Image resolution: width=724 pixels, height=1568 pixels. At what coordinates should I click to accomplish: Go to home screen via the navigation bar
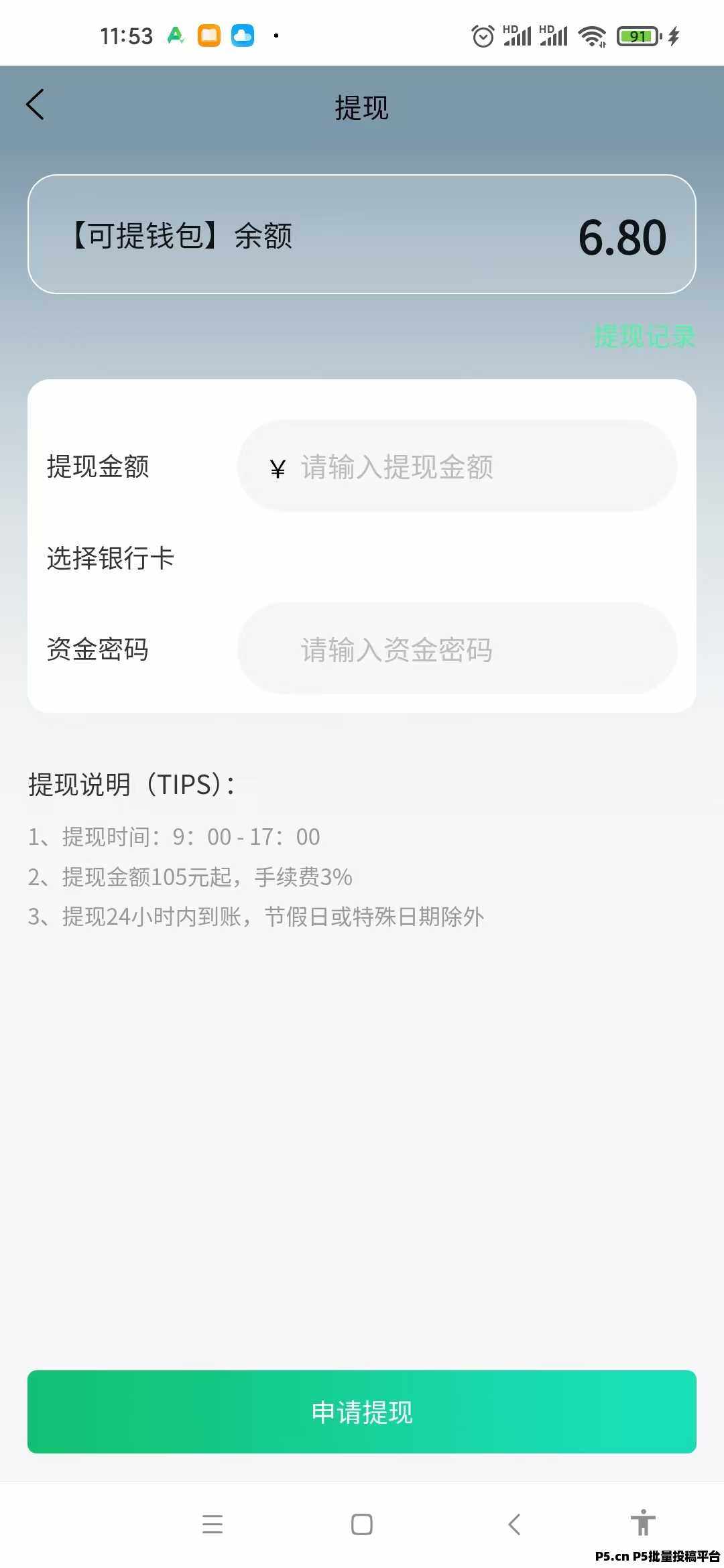click(x=362, y=1524)
